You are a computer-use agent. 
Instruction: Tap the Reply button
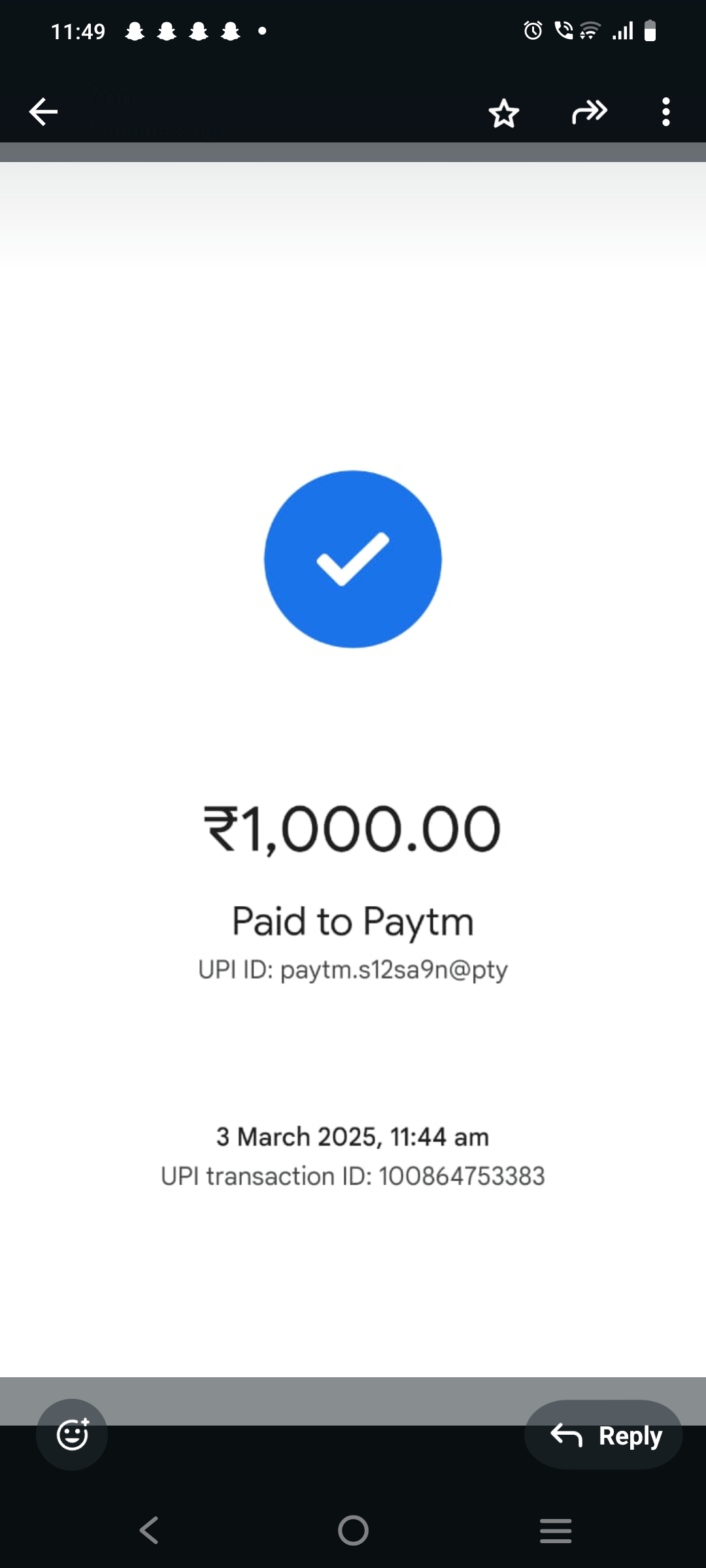pyautogui.click(x=603, y=1435)
